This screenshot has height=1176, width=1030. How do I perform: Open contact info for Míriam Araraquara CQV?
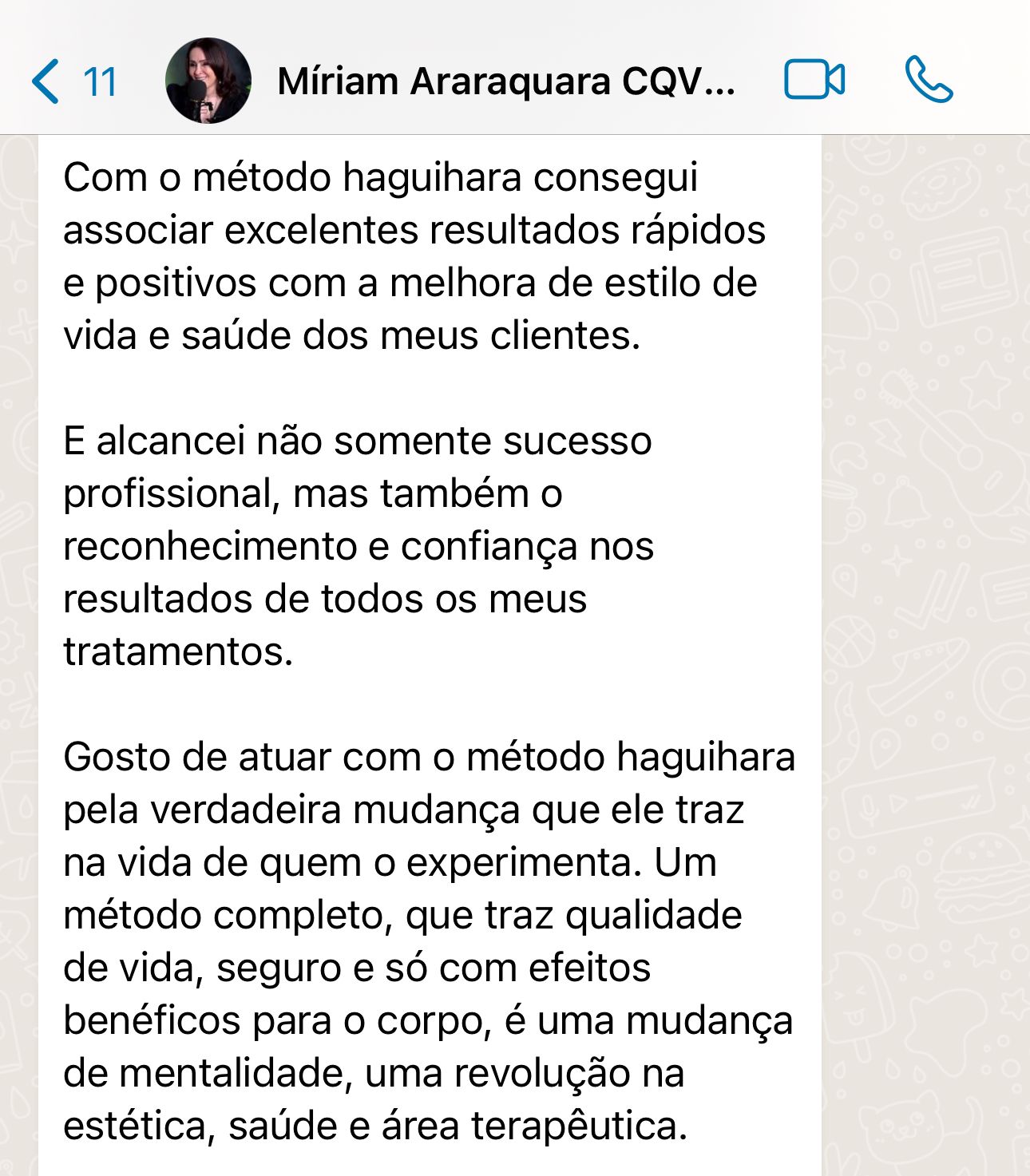(x=505, y=81)
